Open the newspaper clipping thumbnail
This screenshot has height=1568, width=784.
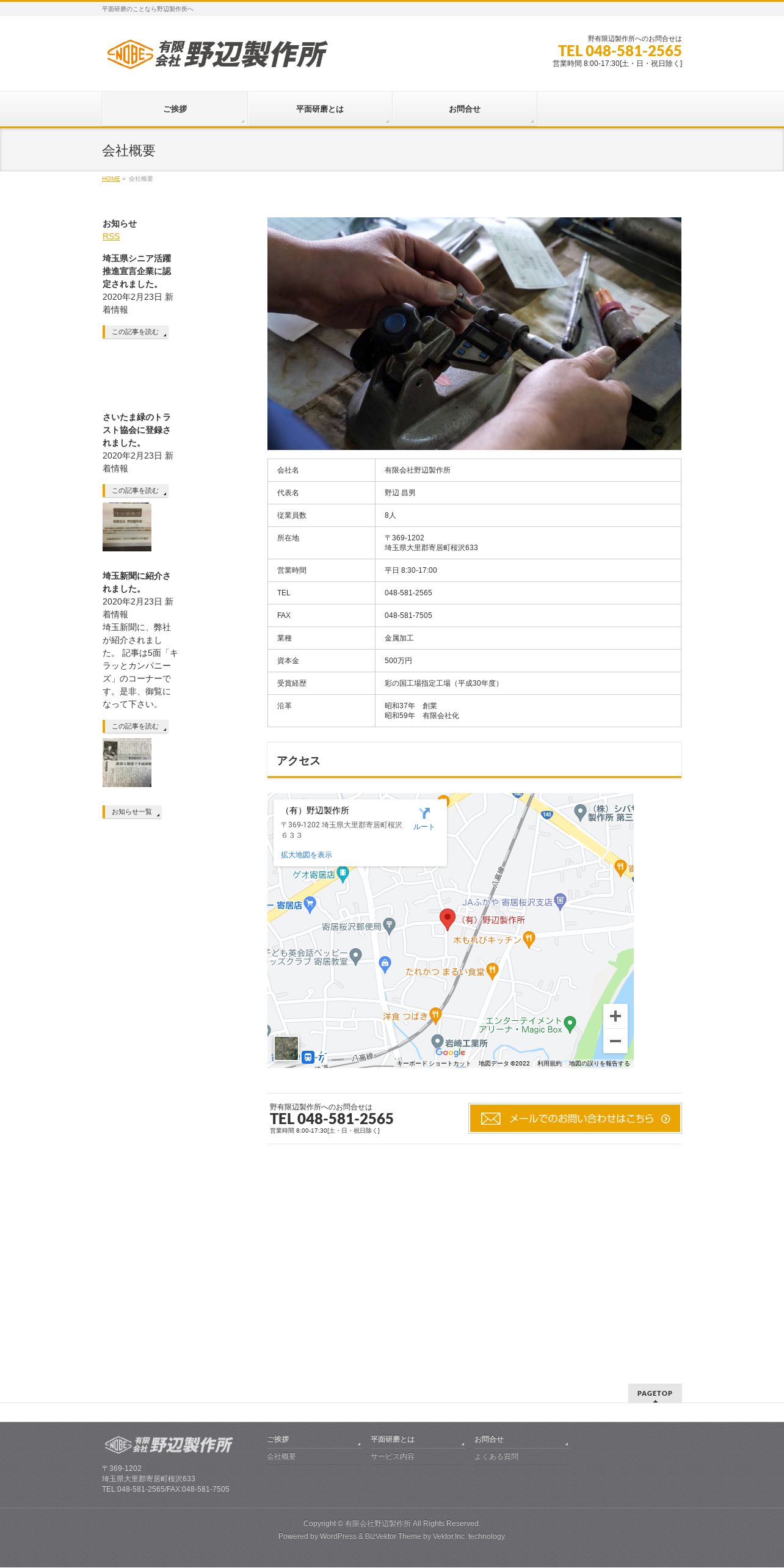point(127,763)
